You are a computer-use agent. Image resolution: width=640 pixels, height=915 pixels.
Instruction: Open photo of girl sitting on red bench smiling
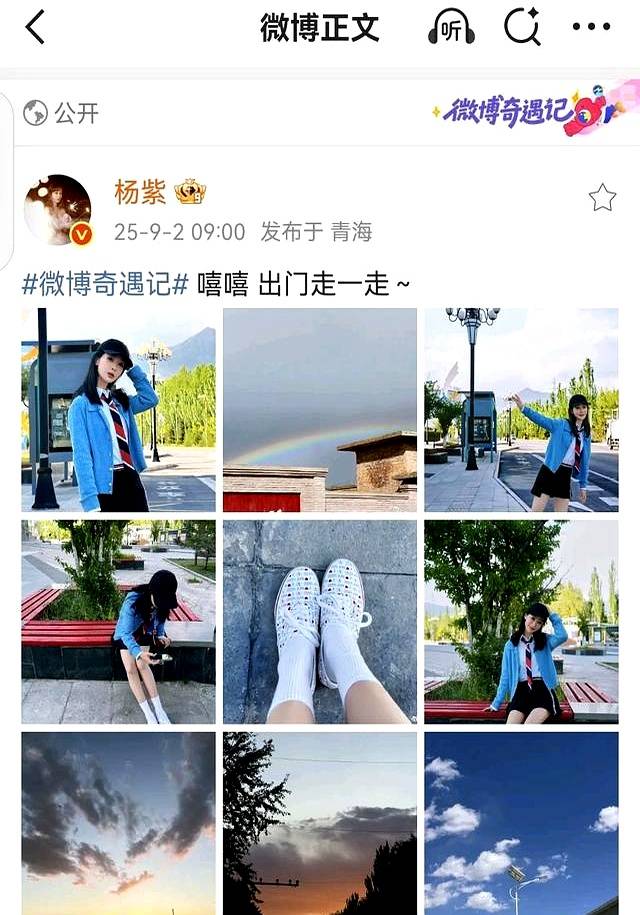pyautogui.click(x=521, y=622)
